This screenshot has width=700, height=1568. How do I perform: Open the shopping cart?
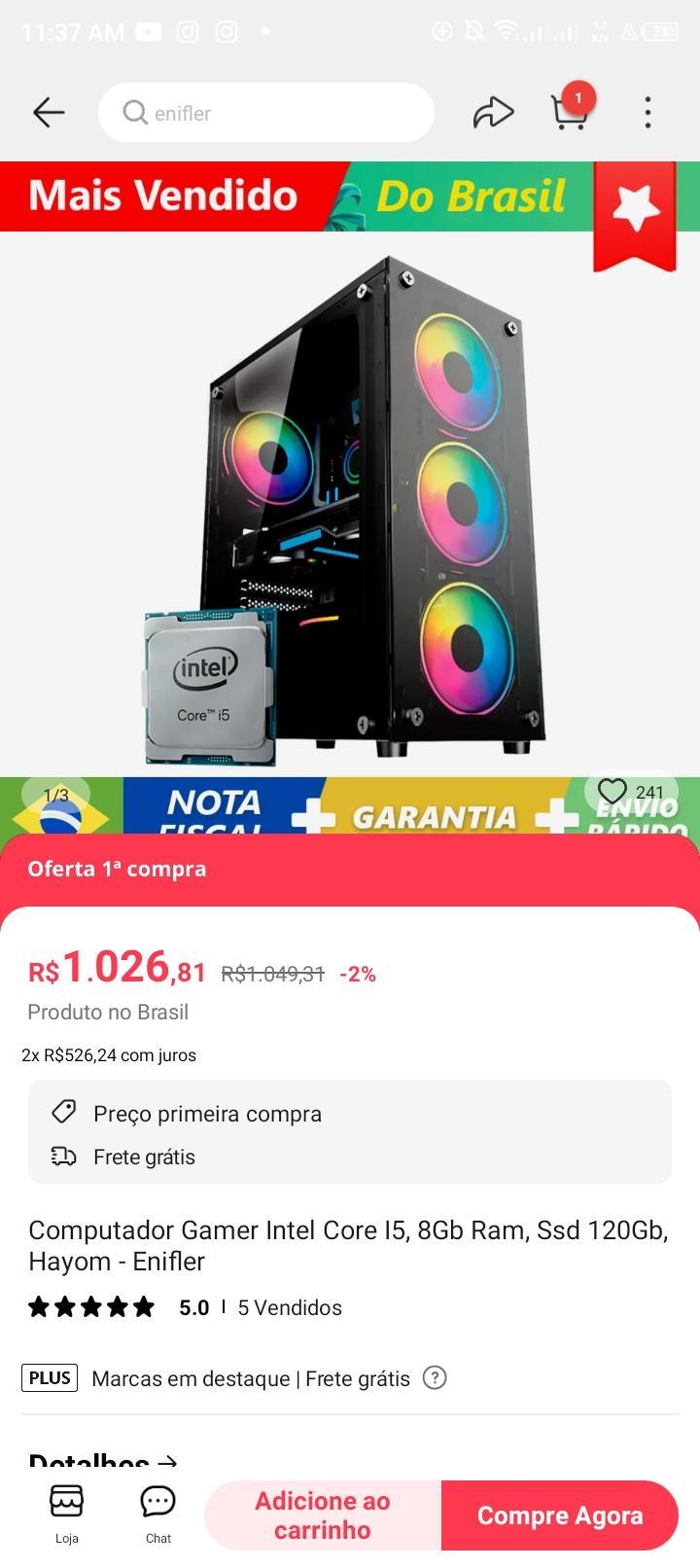tap(570, 111)
